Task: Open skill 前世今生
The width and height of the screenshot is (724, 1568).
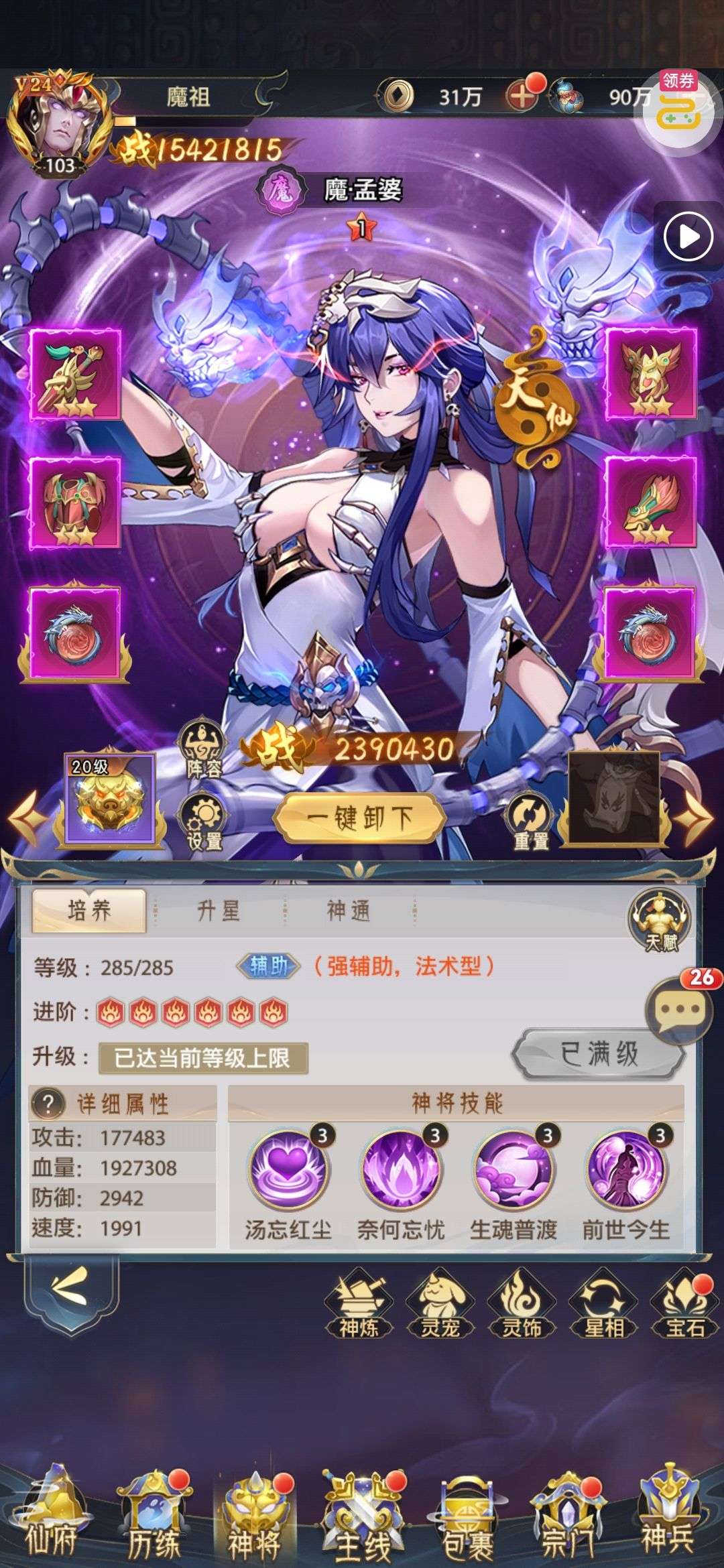Action: click(625, 1170)
